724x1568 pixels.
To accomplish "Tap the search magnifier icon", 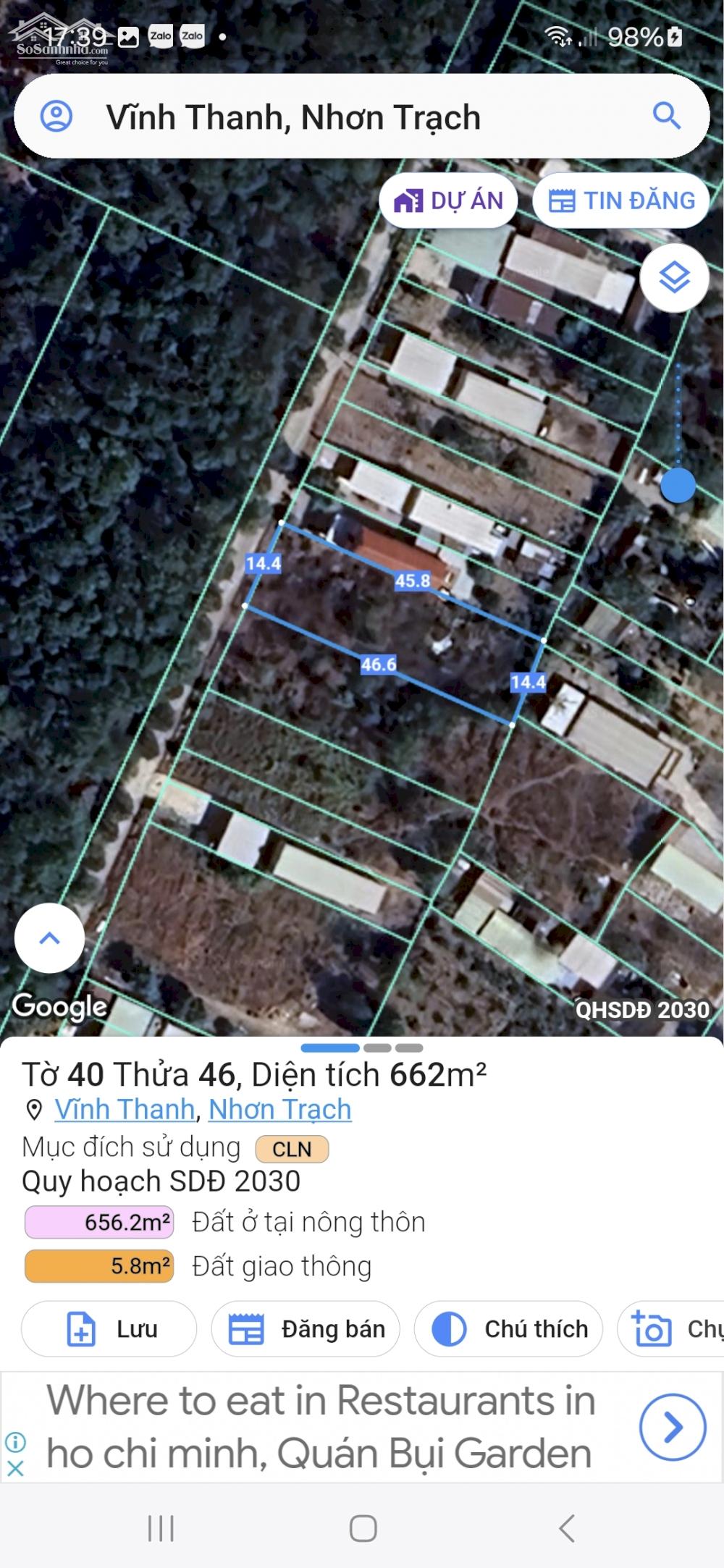I will [666, 116].
